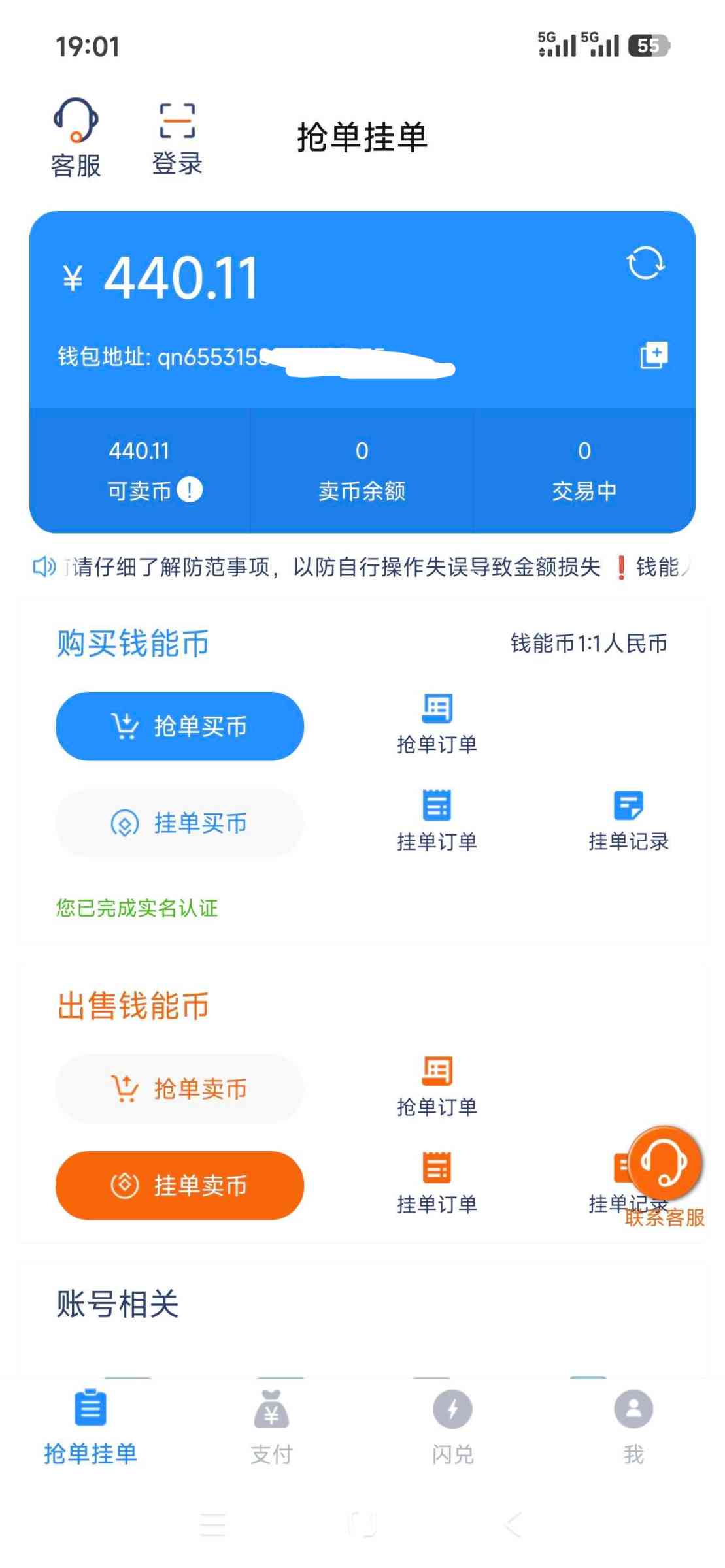The image size is (725, 1568).
Task: View 挂单订单 under 购买钱能币
Action: pos(437,821)
